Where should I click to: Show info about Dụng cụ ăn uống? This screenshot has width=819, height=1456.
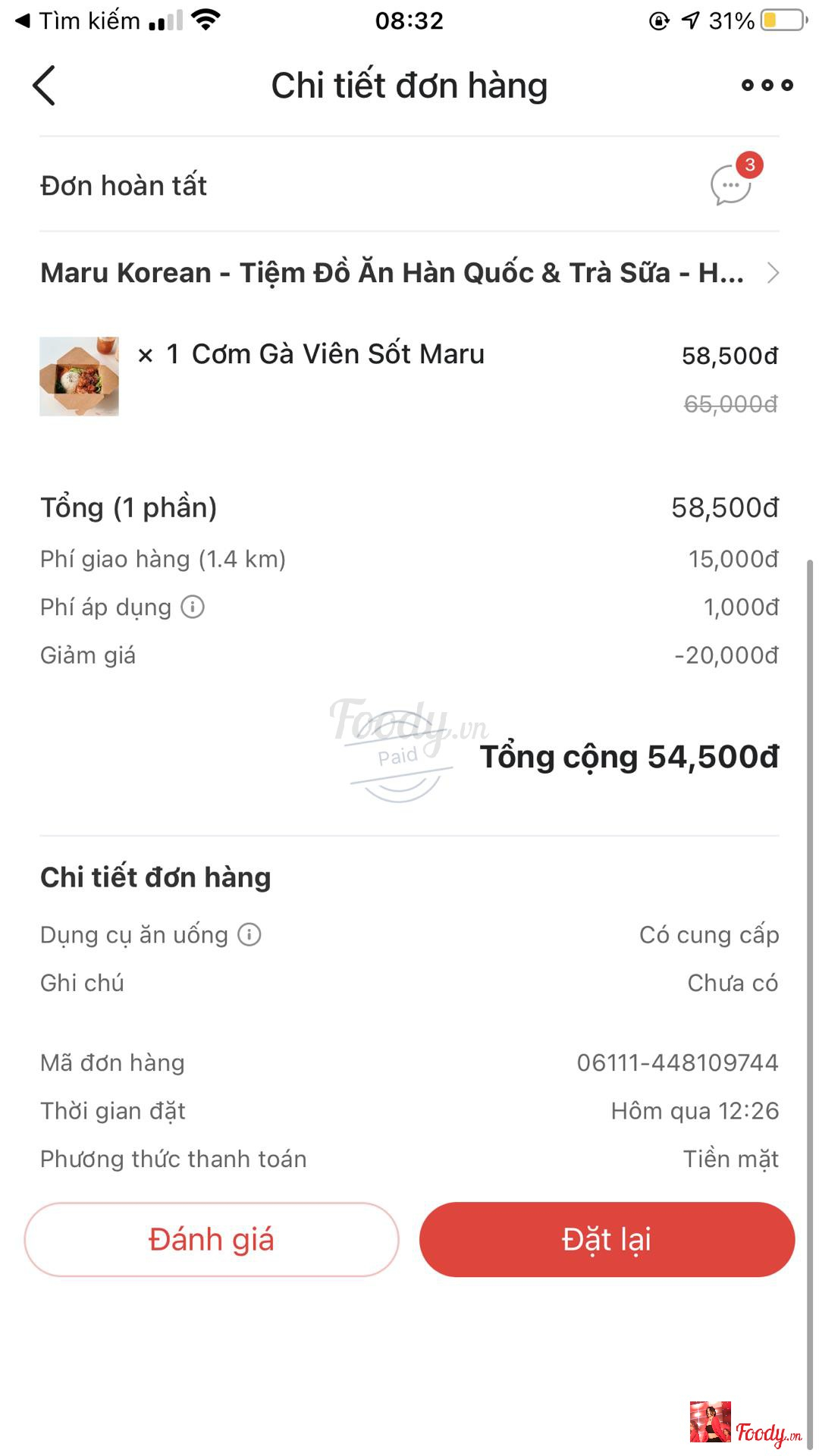[x=249, y=934]
